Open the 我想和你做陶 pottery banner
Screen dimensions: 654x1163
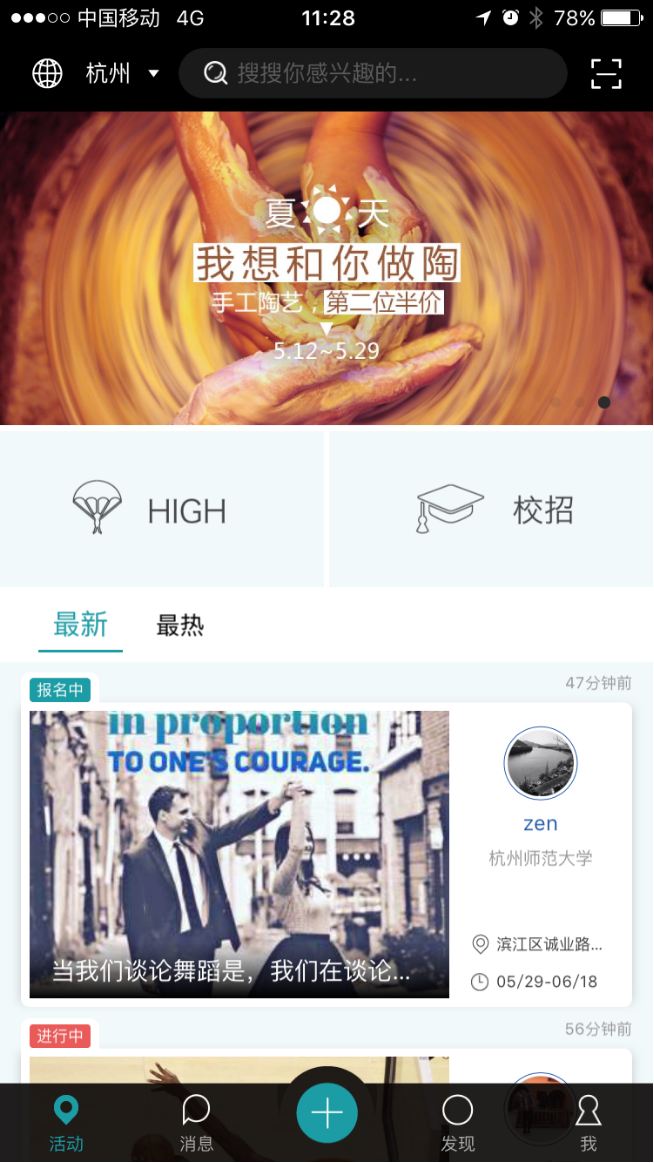(x=327, y=268)
